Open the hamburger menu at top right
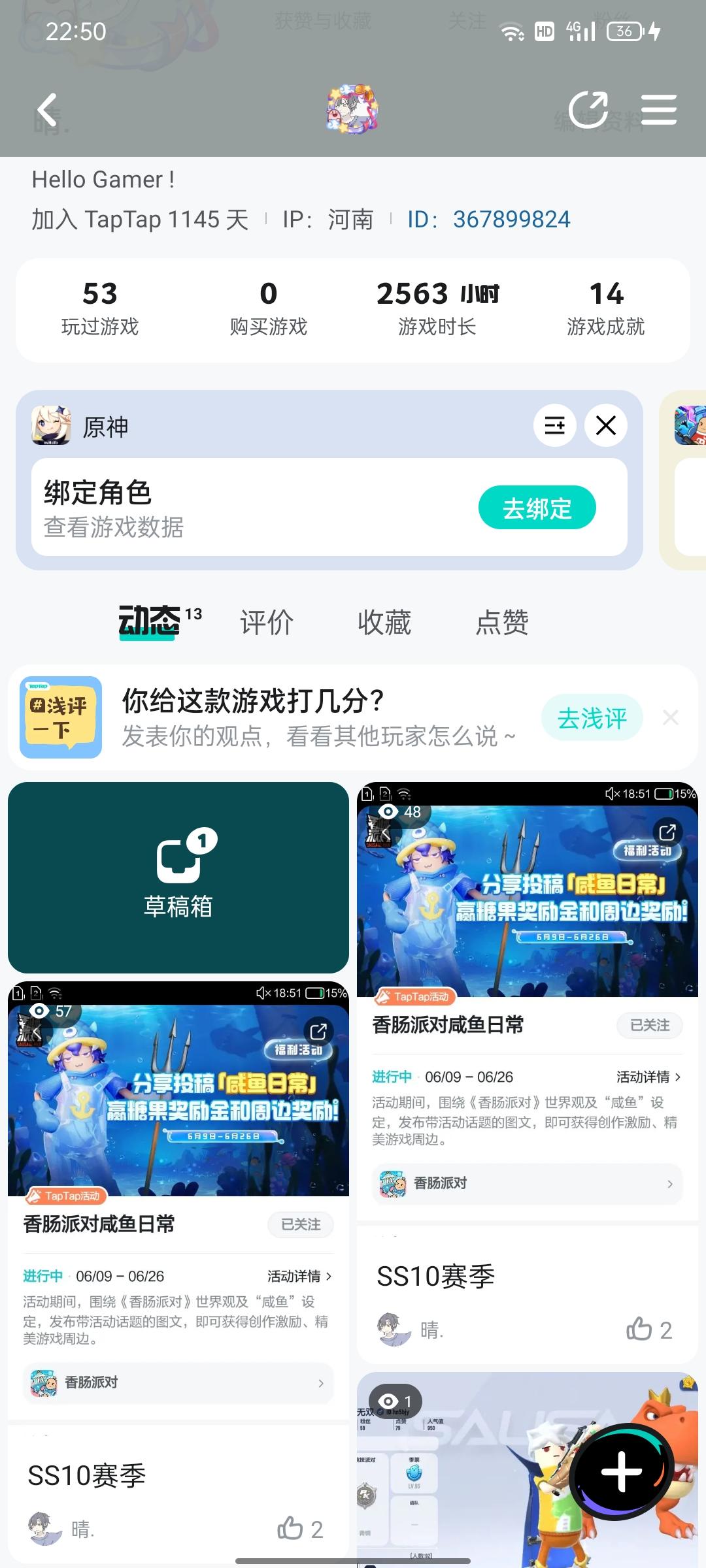 pos(659,109)
